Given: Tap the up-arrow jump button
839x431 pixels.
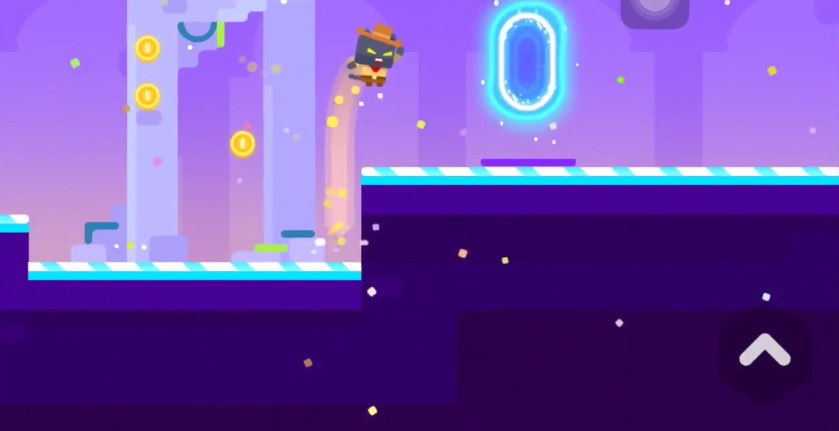Looking at the screenshot, I should pyautogui.click(x=765, y=351).
